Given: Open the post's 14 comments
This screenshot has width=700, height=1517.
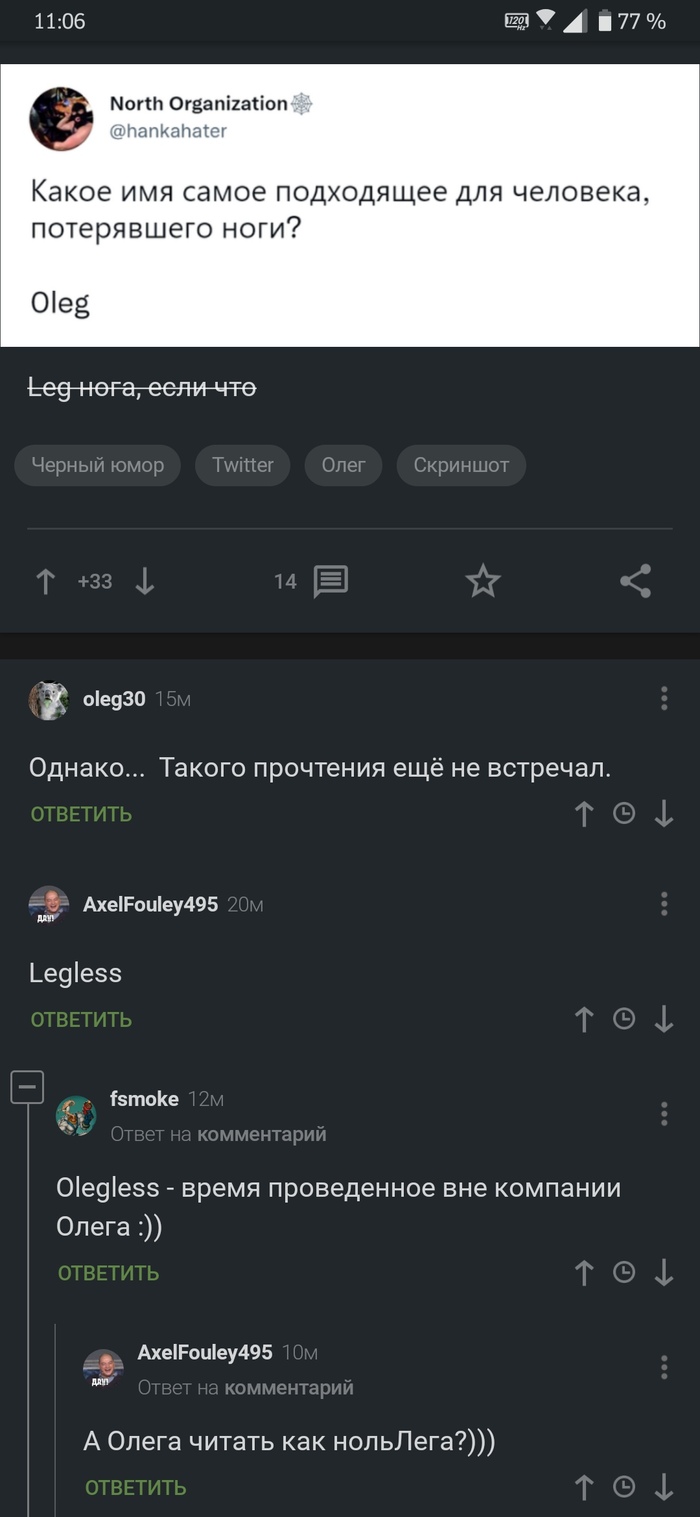Looking at the screenshot, I should (x=311, y=581).
